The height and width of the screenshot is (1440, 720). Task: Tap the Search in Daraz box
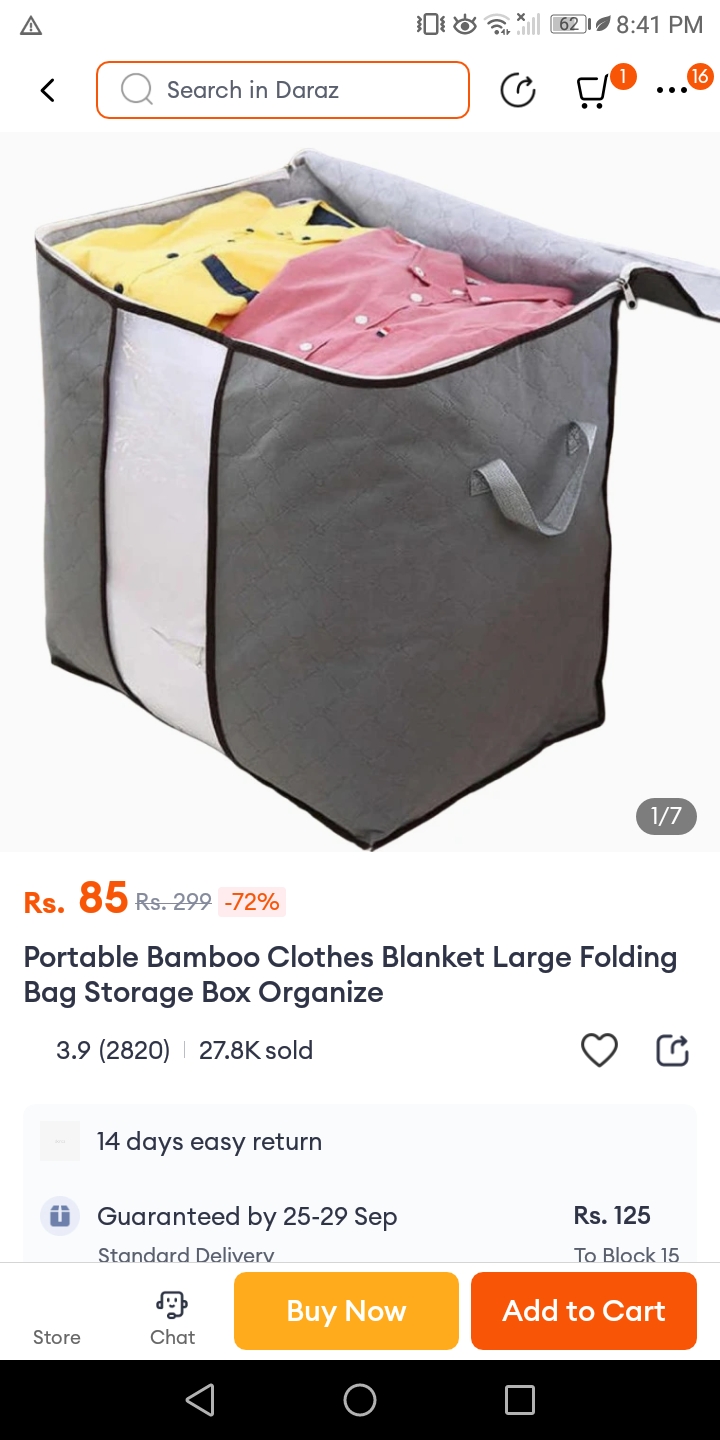coord(283,90)
